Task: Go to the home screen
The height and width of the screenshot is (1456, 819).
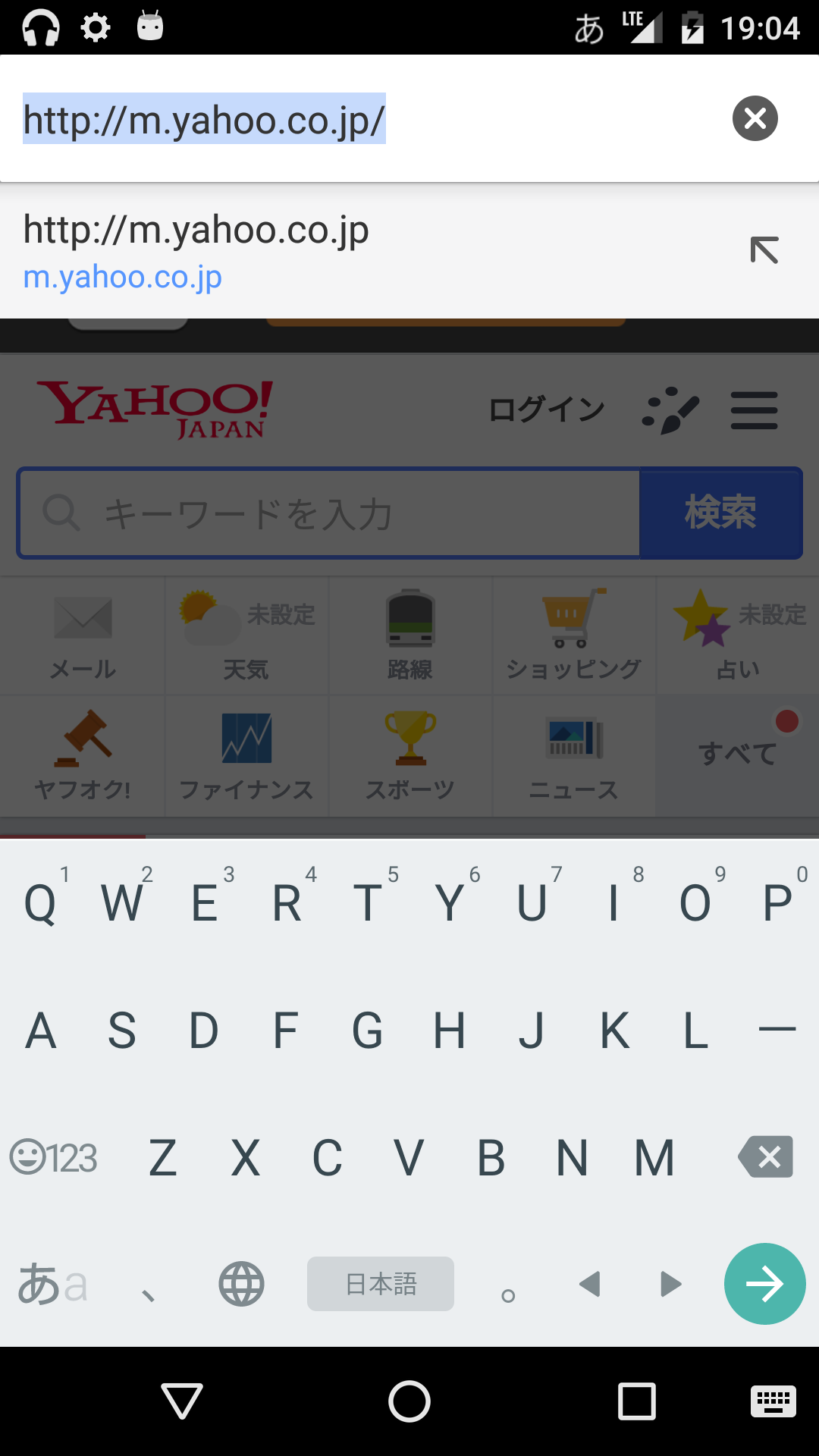Action: pyautogui.click(x=409, y=1401)
